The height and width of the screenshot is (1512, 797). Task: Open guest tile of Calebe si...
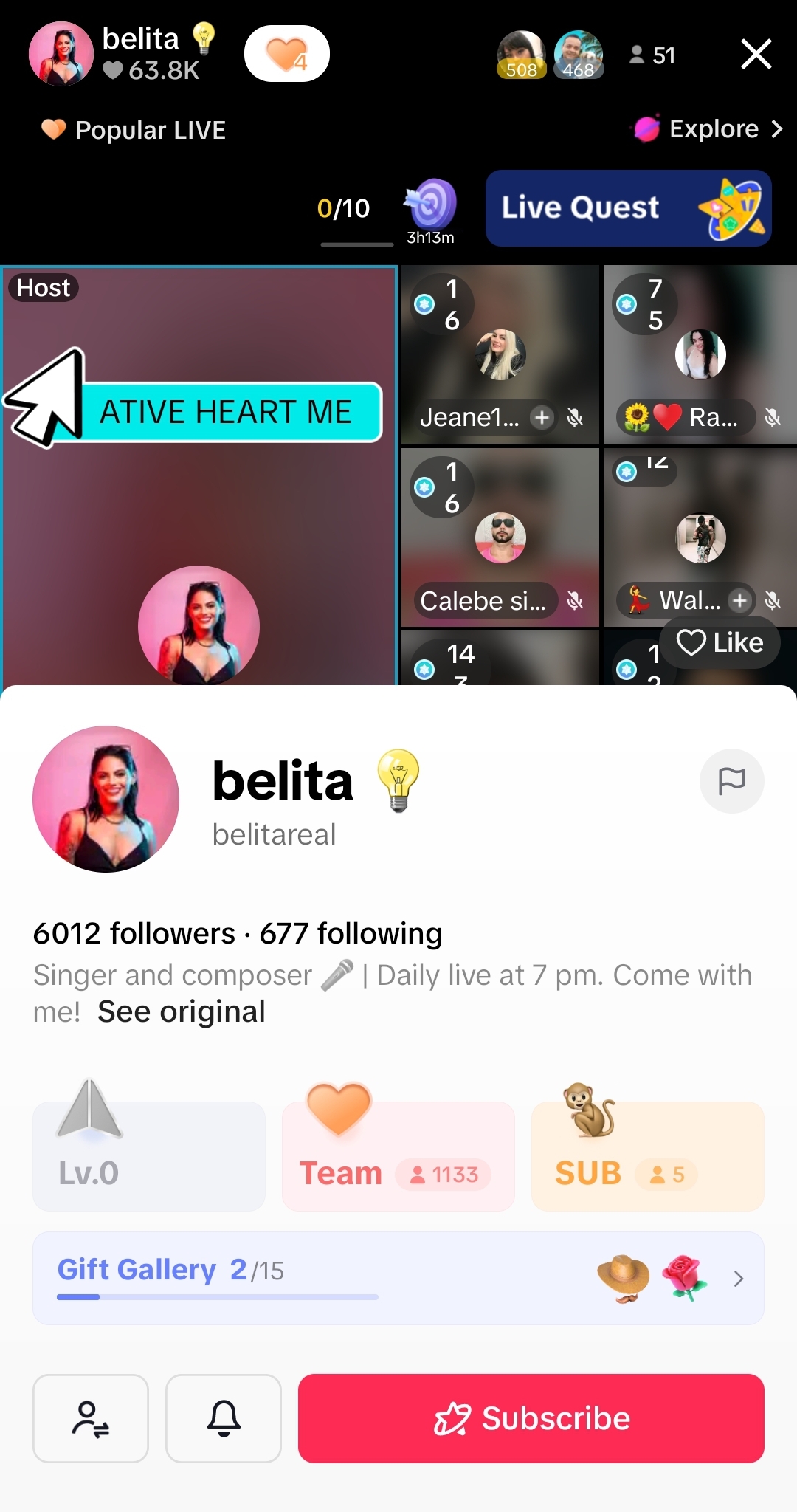pos(500,537)
